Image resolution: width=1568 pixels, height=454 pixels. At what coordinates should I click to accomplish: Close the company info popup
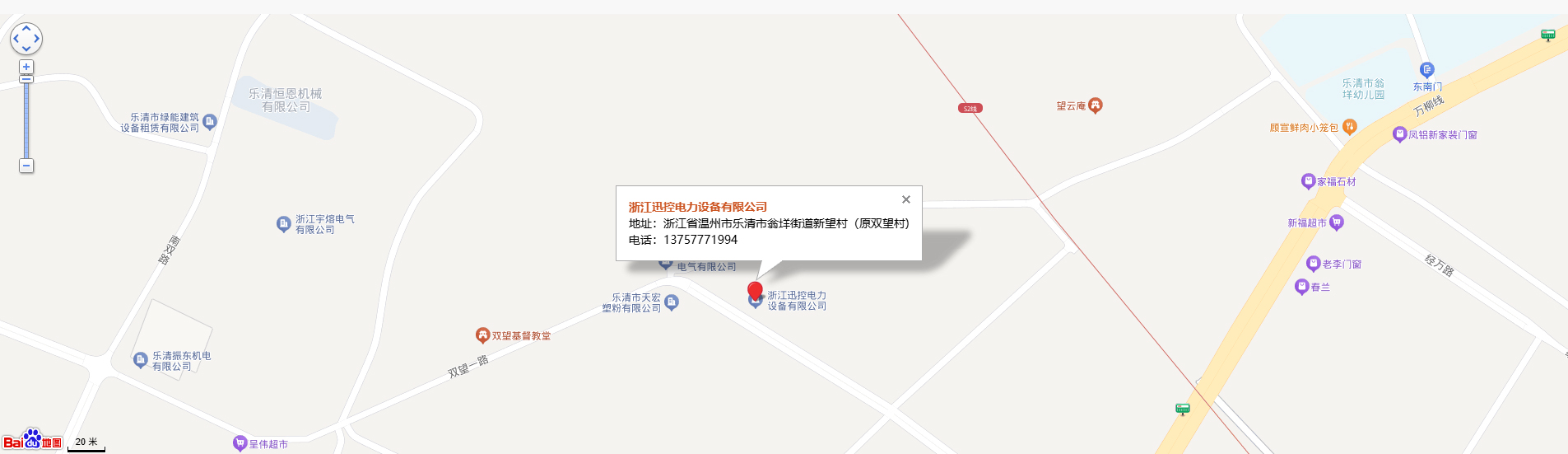point(905,199)
